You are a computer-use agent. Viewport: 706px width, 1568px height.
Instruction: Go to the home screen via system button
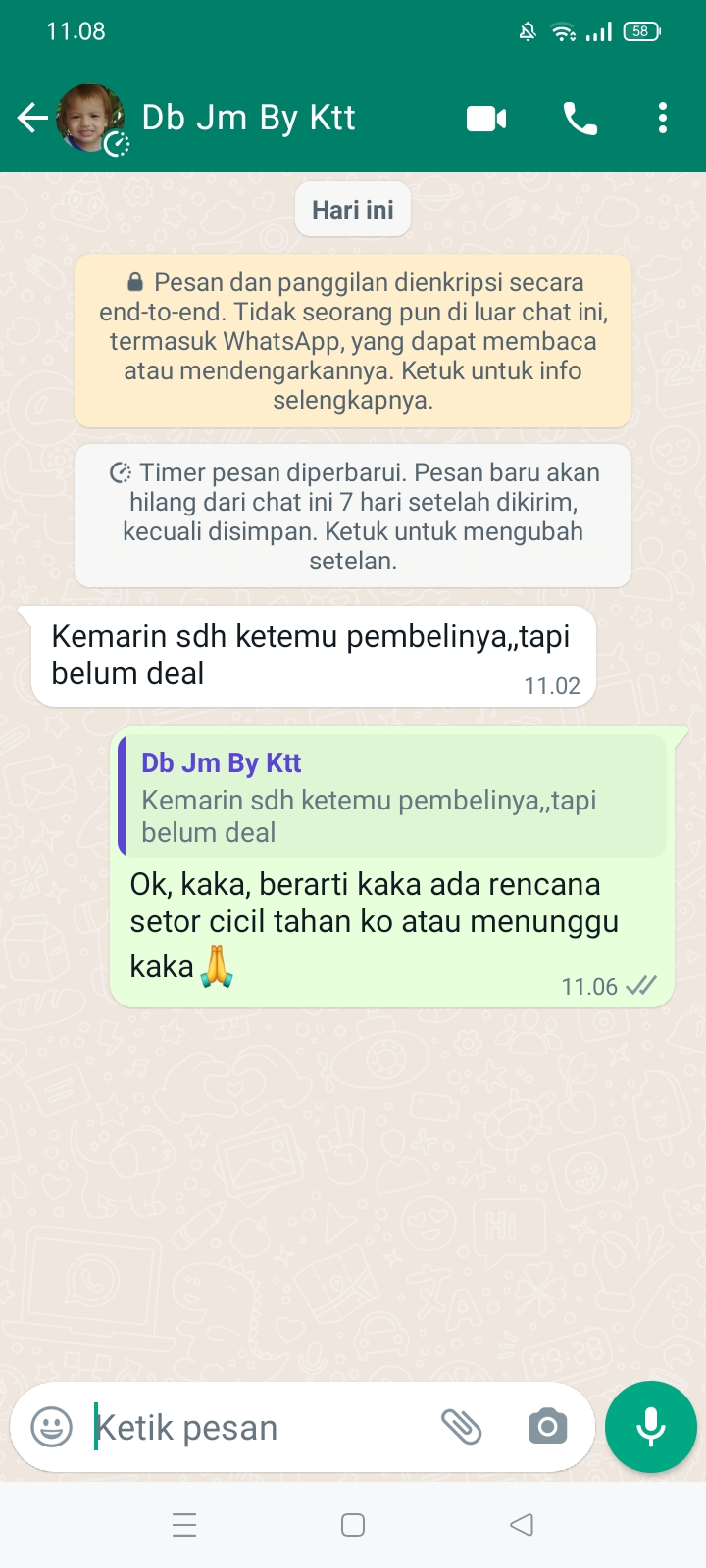click(x=353, y=1525)
